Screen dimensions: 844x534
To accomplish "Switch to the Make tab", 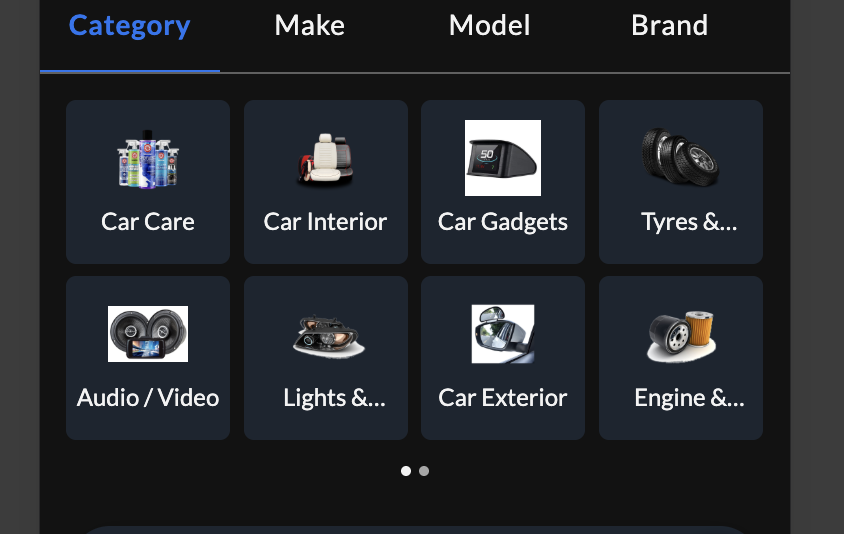I will pyautogui.click(x=310, y=26).
